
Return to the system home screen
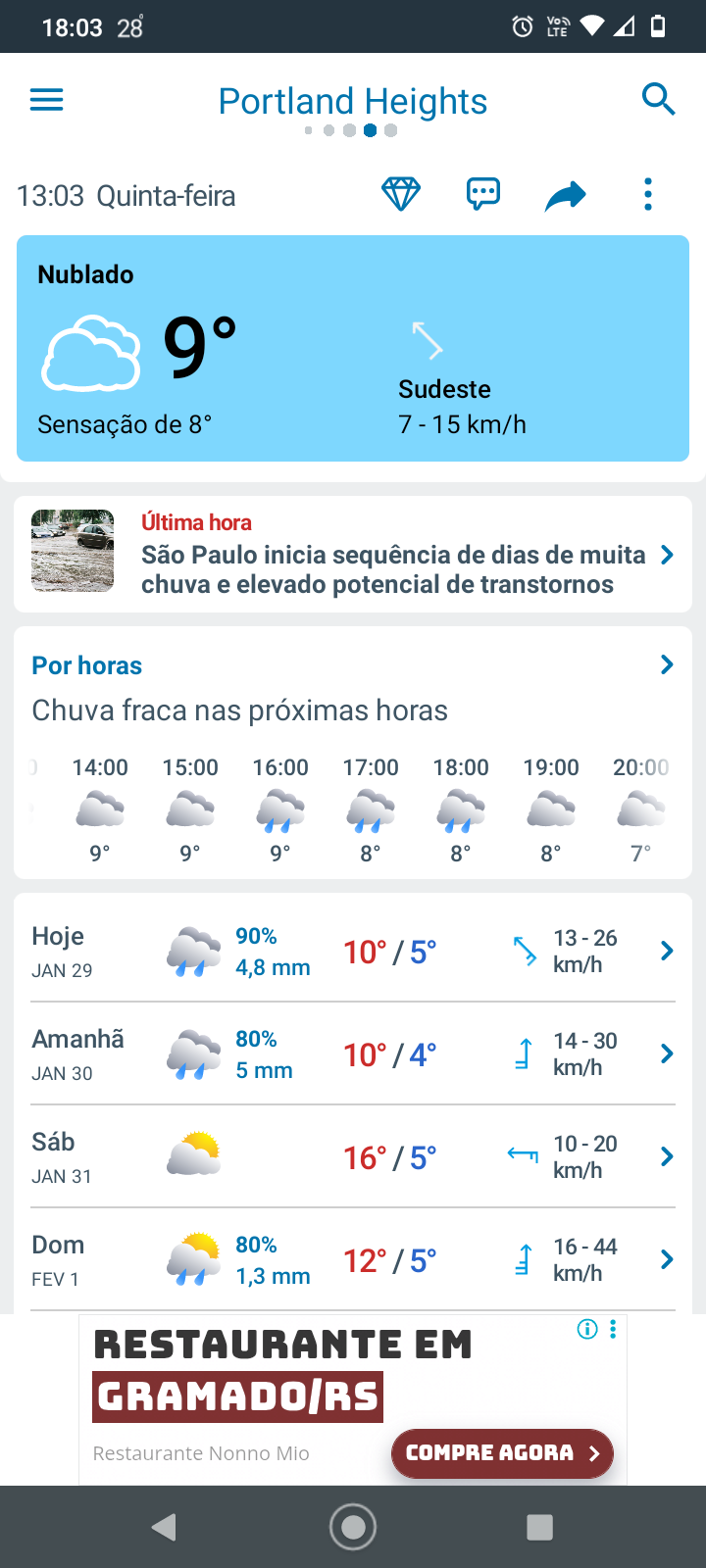[353, 1527]
